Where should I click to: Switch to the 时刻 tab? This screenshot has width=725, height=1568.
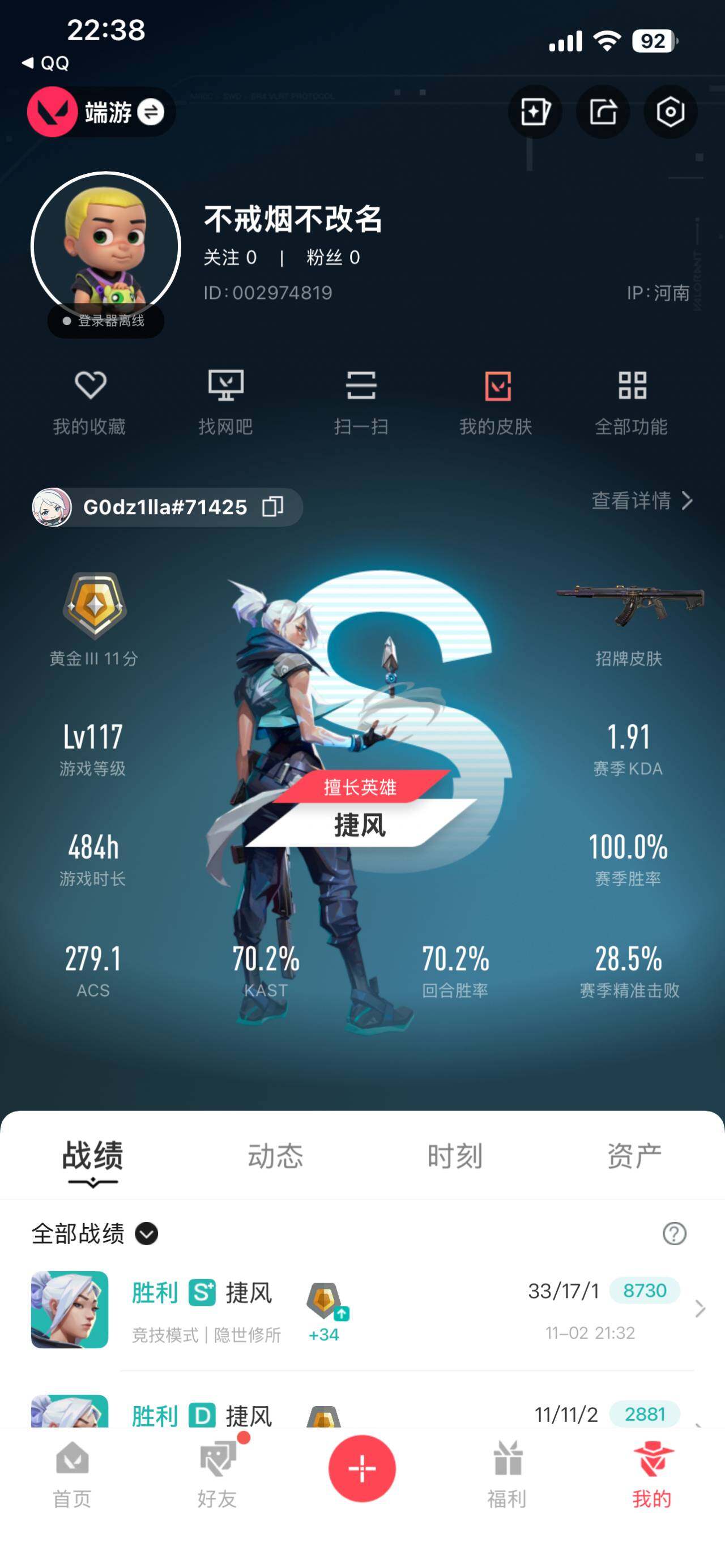(455, 1155)
